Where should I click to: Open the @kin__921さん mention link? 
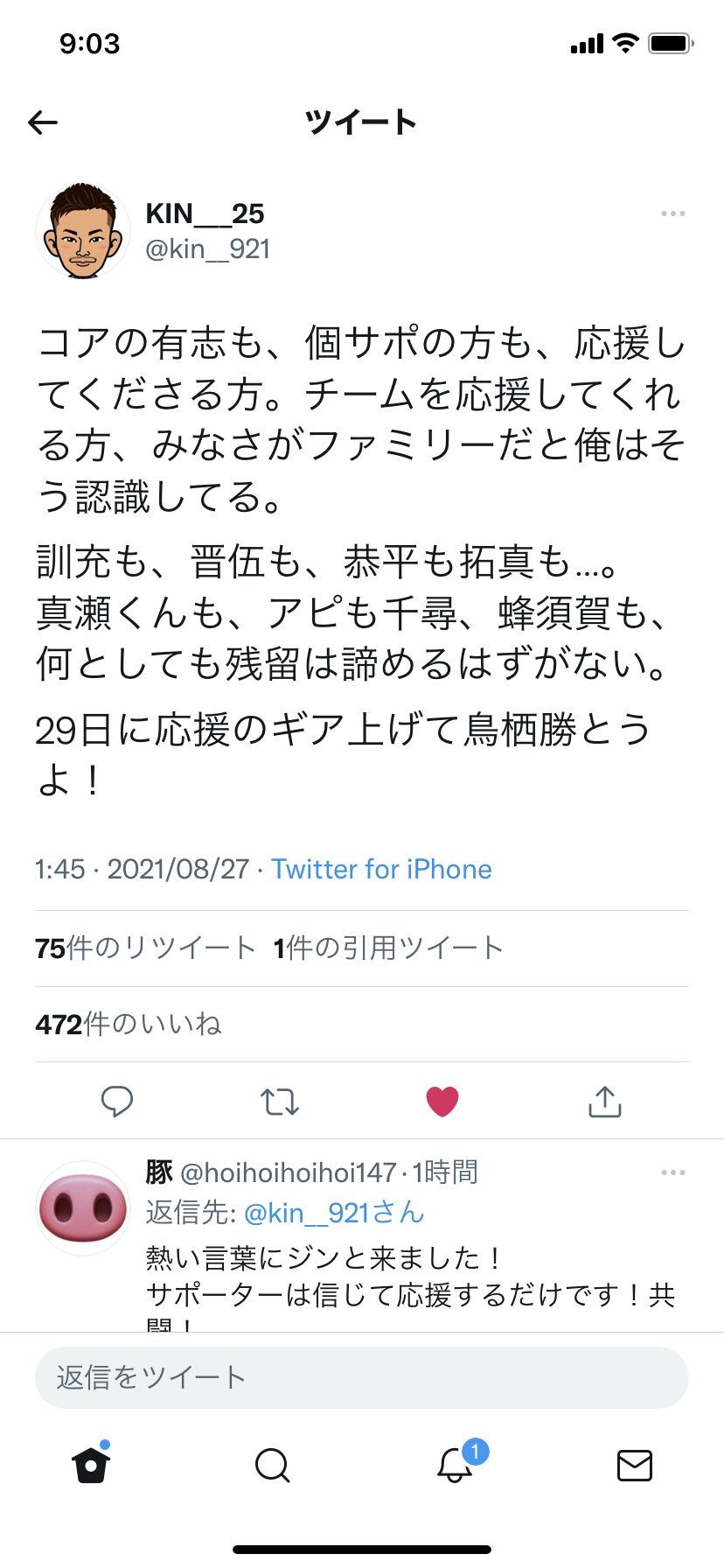334,1213
